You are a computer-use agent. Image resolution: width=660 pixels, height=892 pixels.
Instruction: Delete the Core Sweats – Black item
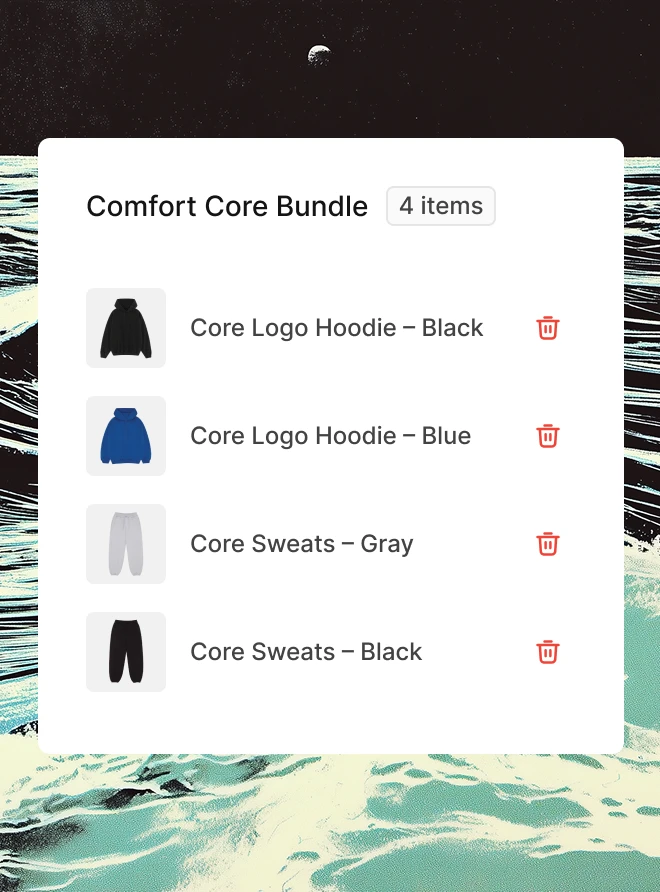pos(547,652)
